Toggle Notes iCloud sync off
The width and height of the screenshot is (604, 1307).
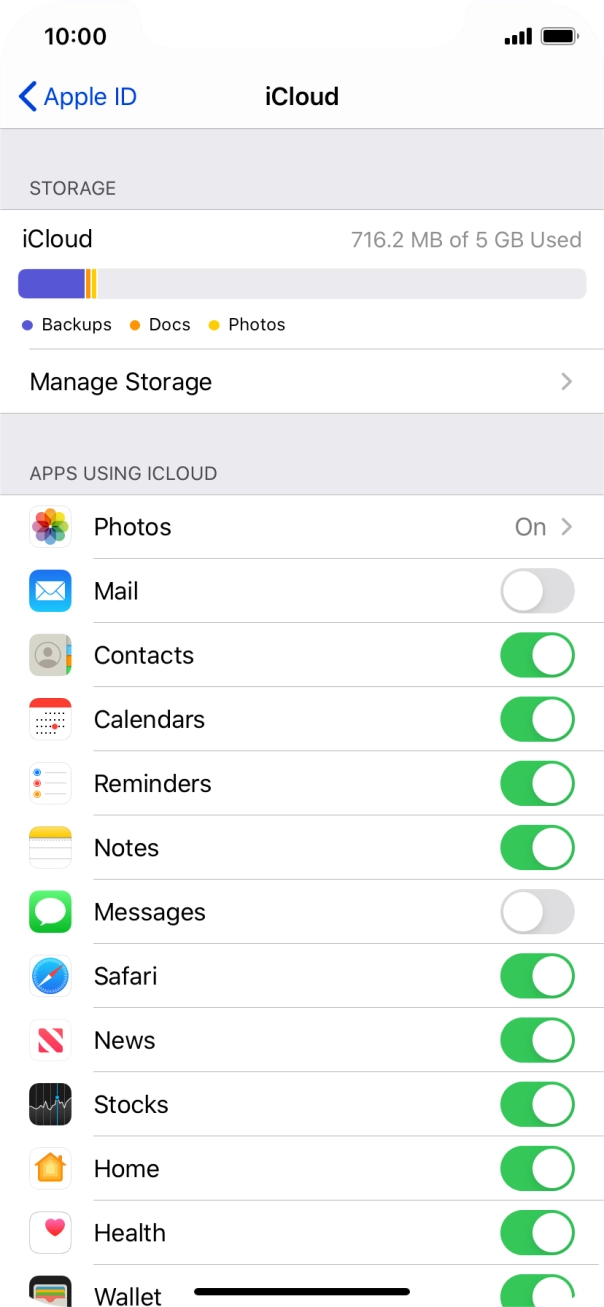537,848
